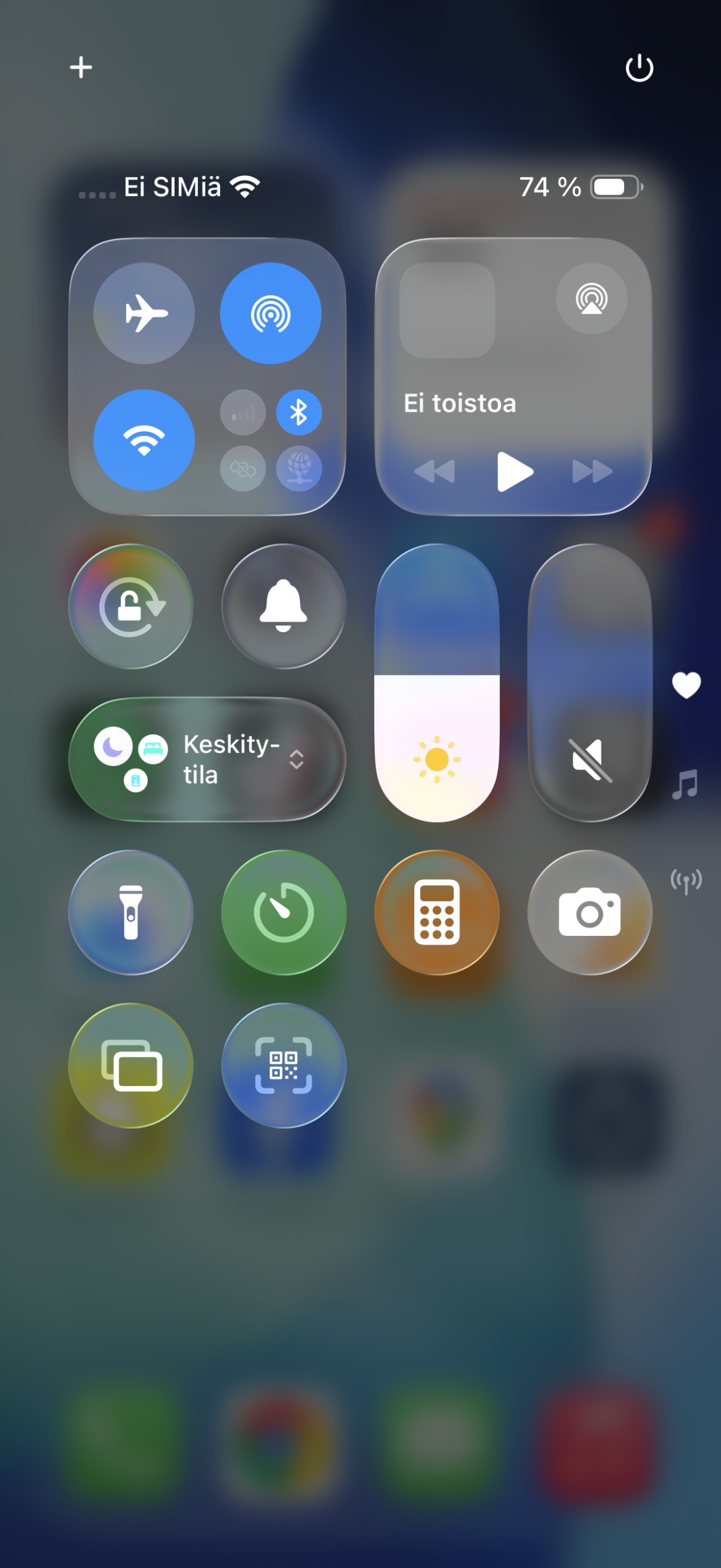Image resolution: width=721 pixels, height=1568 pixels.
Task: Enable airplane mode
Action: (144, 314)
